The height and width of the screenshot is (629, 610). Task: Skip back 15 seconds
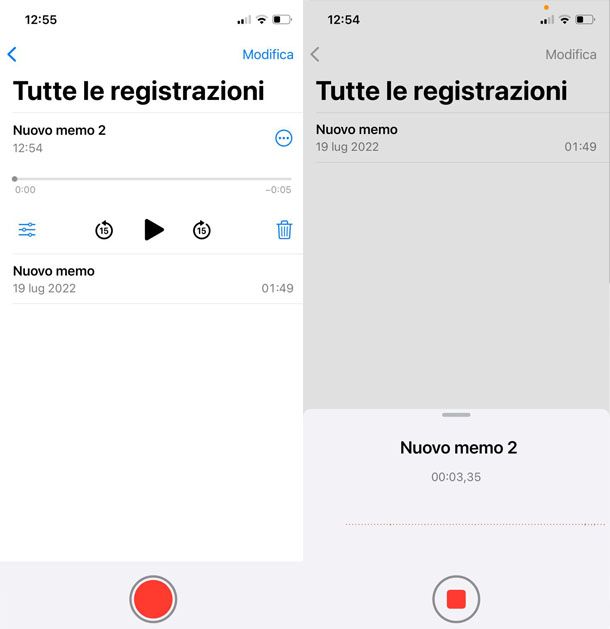pos(104,230)
